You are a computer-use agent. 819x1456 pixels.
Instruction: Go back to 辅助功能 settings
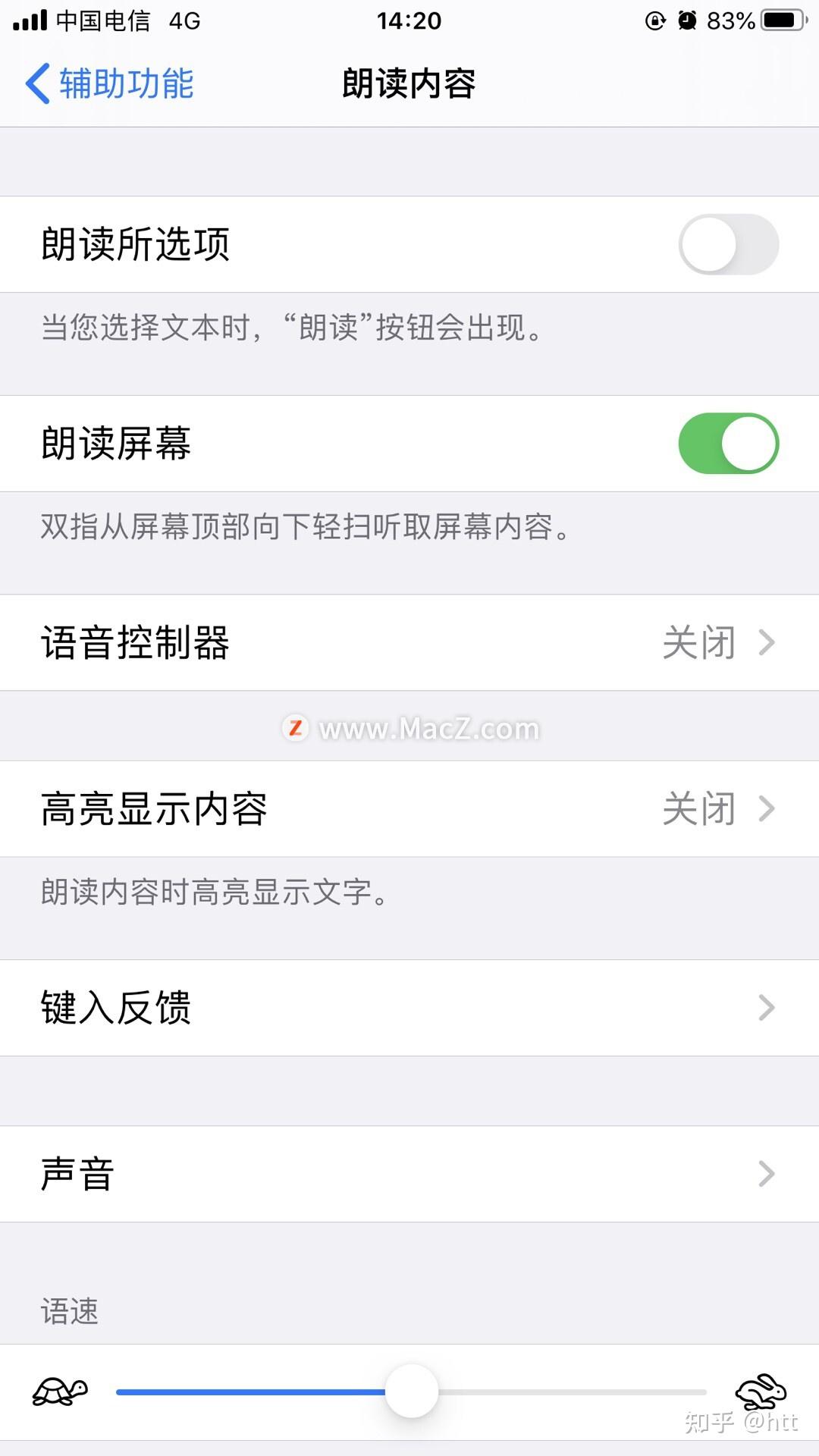110,83
